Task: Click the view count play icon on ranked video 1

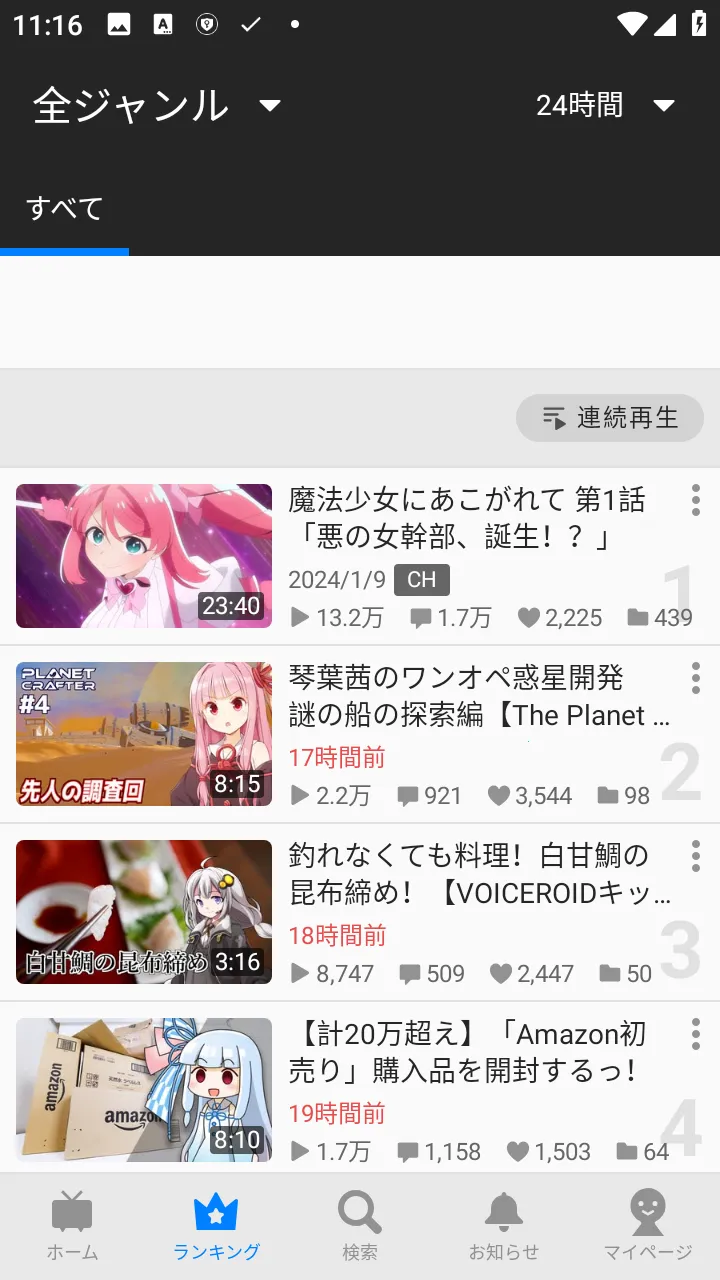Action: click(x=299, y=618)
